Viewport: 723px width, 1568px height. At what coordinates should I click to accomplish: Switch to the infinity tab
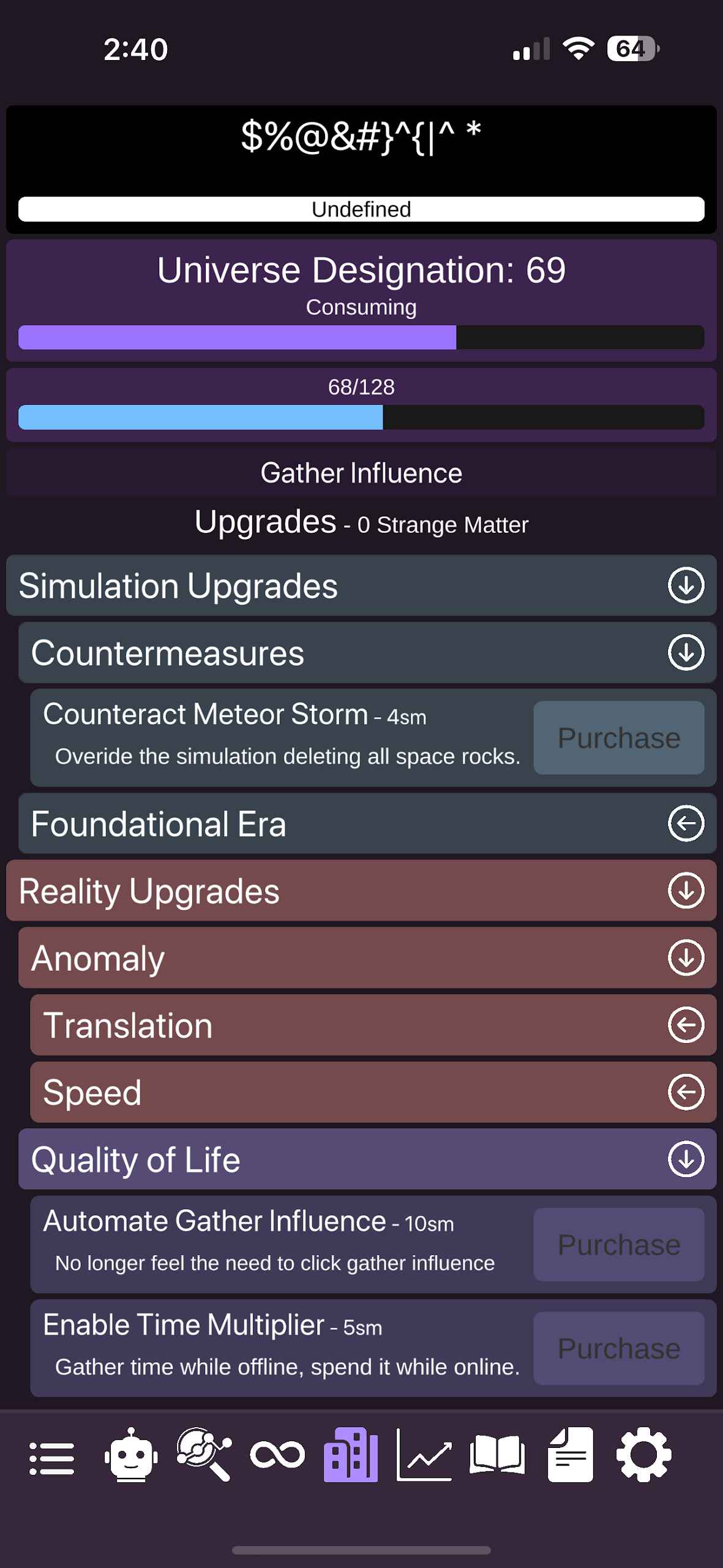pos(277,1454)
